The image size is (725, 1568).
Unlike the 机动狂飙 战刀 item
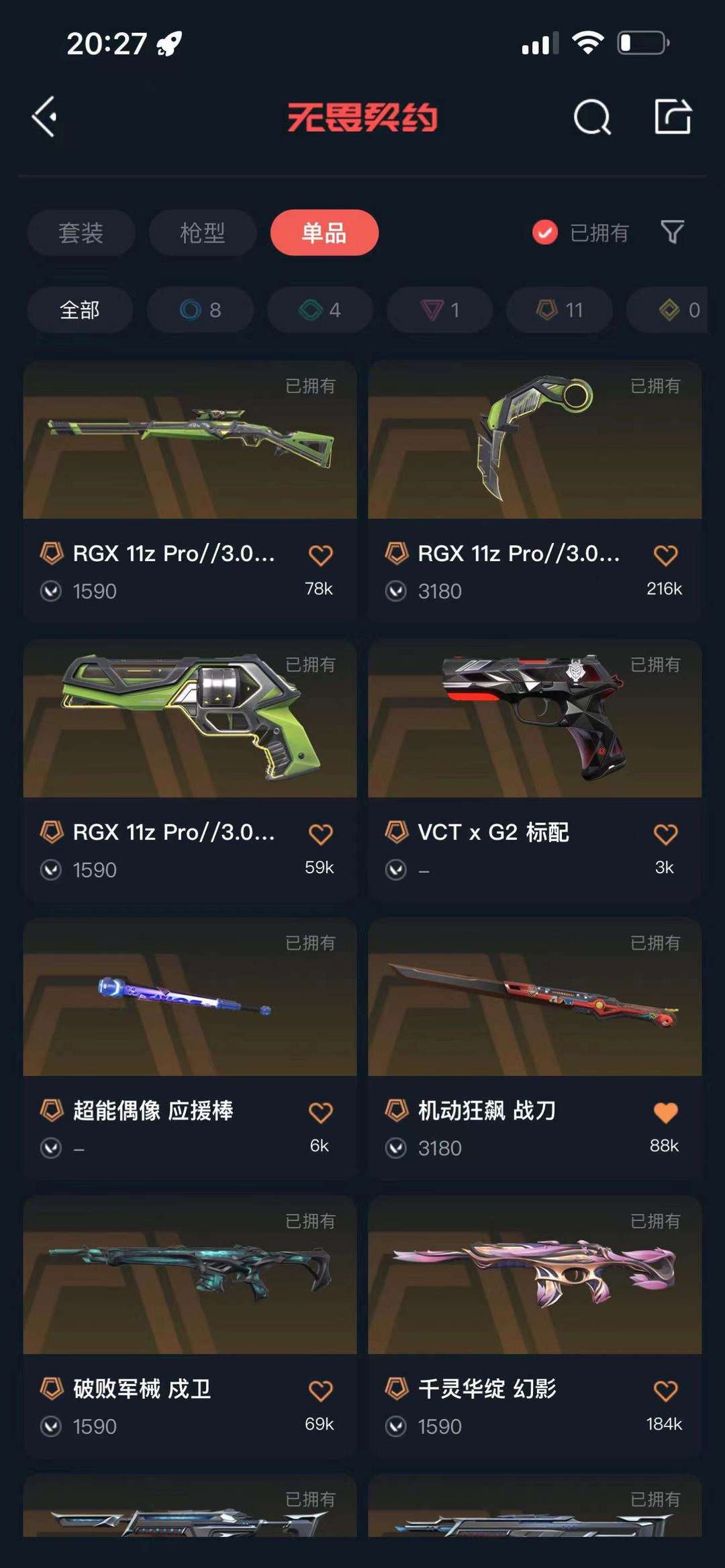tap(665, 1112)
